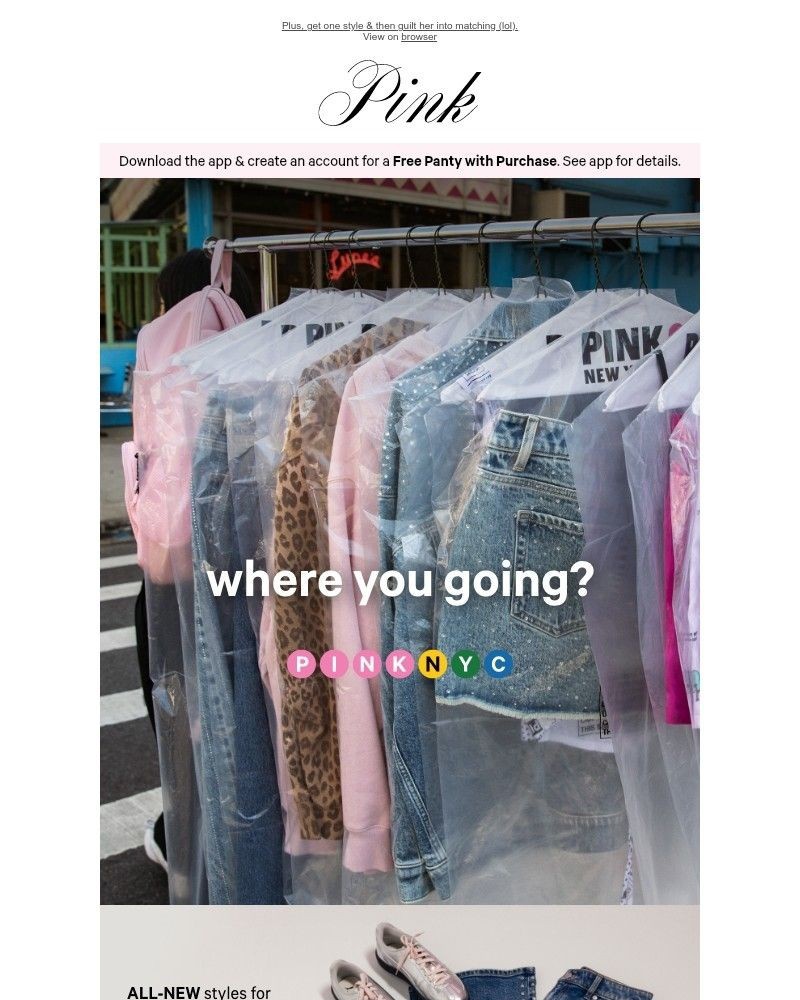Open the Free Panty app download banner
800x1000 pixels.
399,161
